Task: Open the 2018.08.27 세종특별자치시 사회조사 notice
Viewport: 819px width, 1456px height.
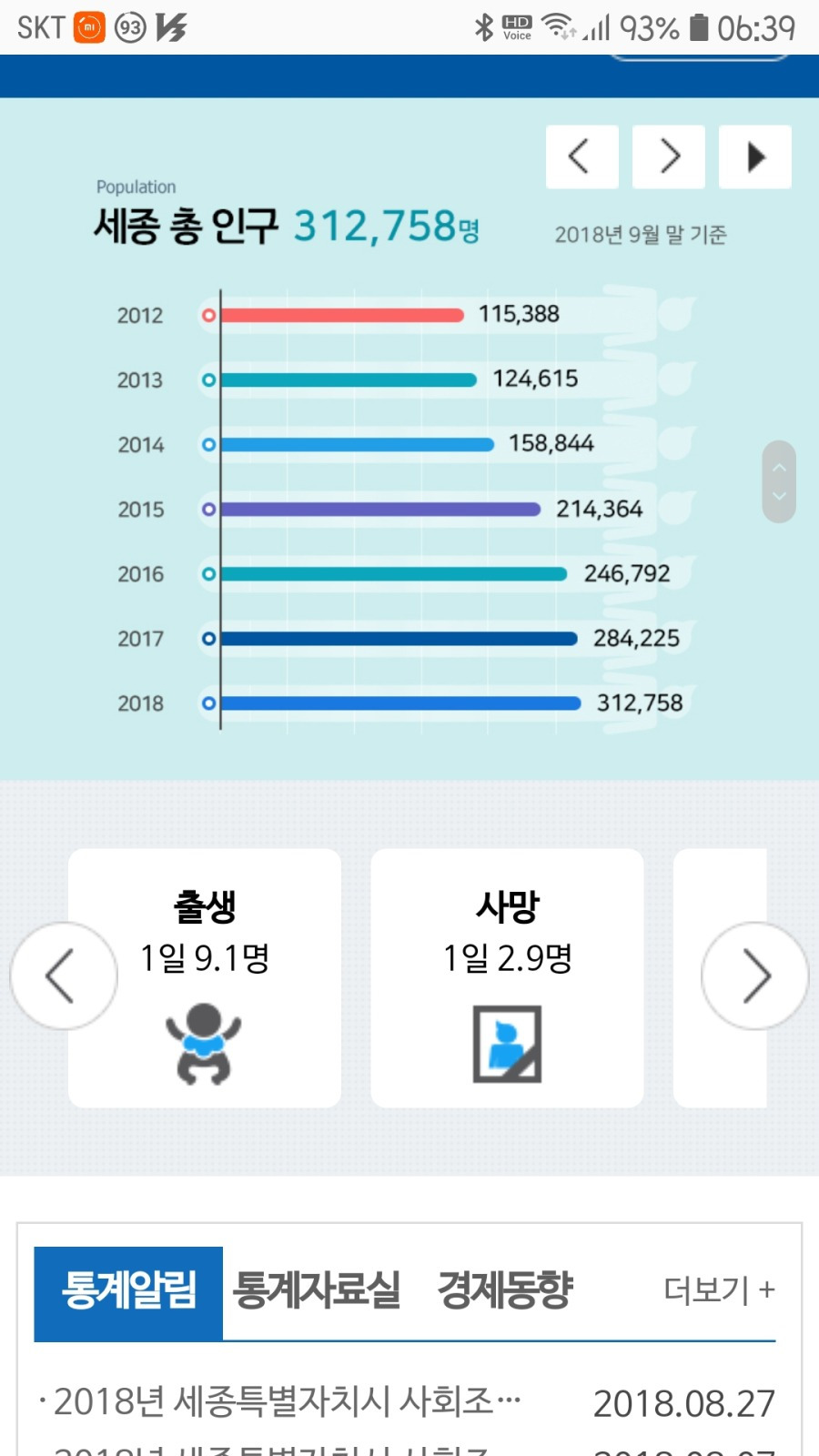Action: pyautogui.click(x=282, y=1402)
